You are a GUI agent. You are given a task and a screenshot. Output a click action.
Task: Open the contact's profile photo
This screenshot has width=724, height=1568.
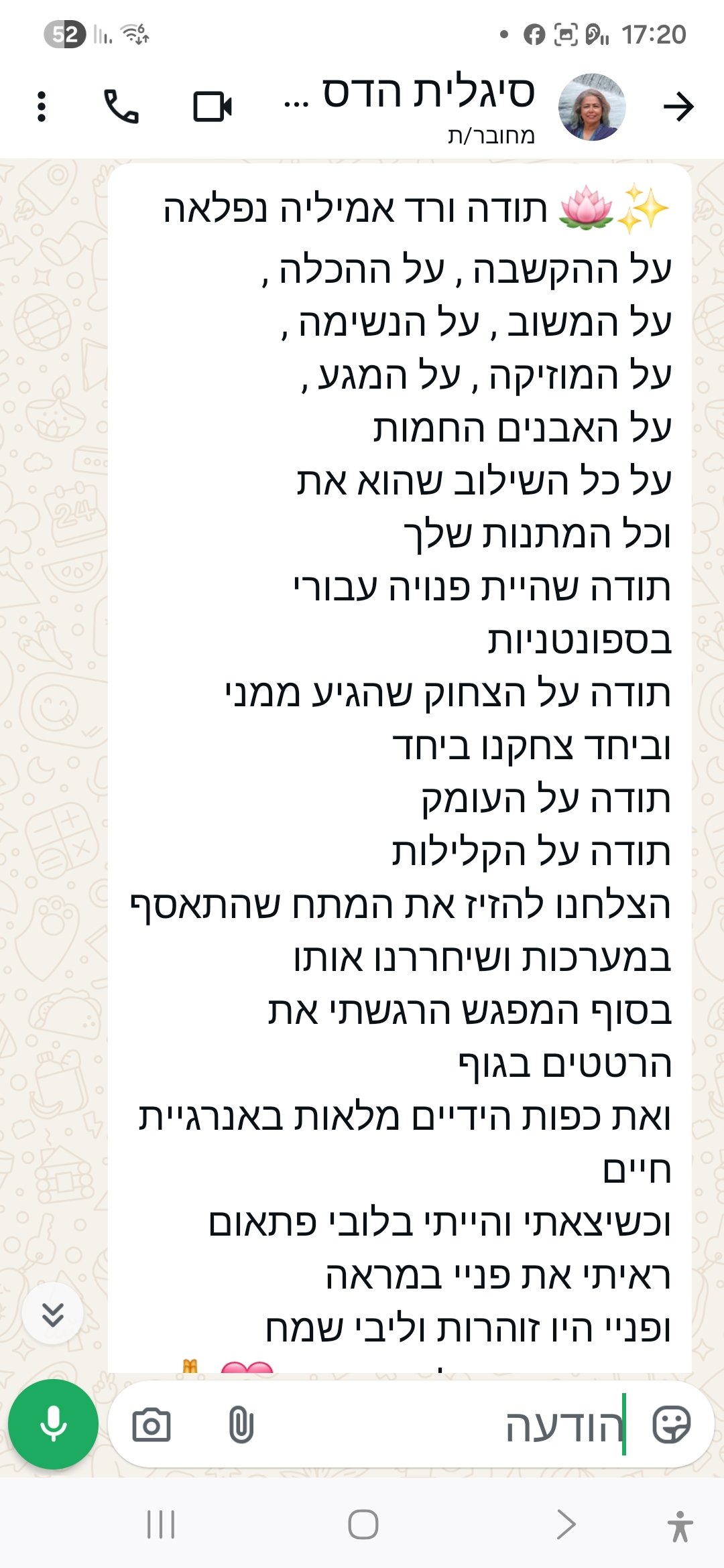(592, 107)
